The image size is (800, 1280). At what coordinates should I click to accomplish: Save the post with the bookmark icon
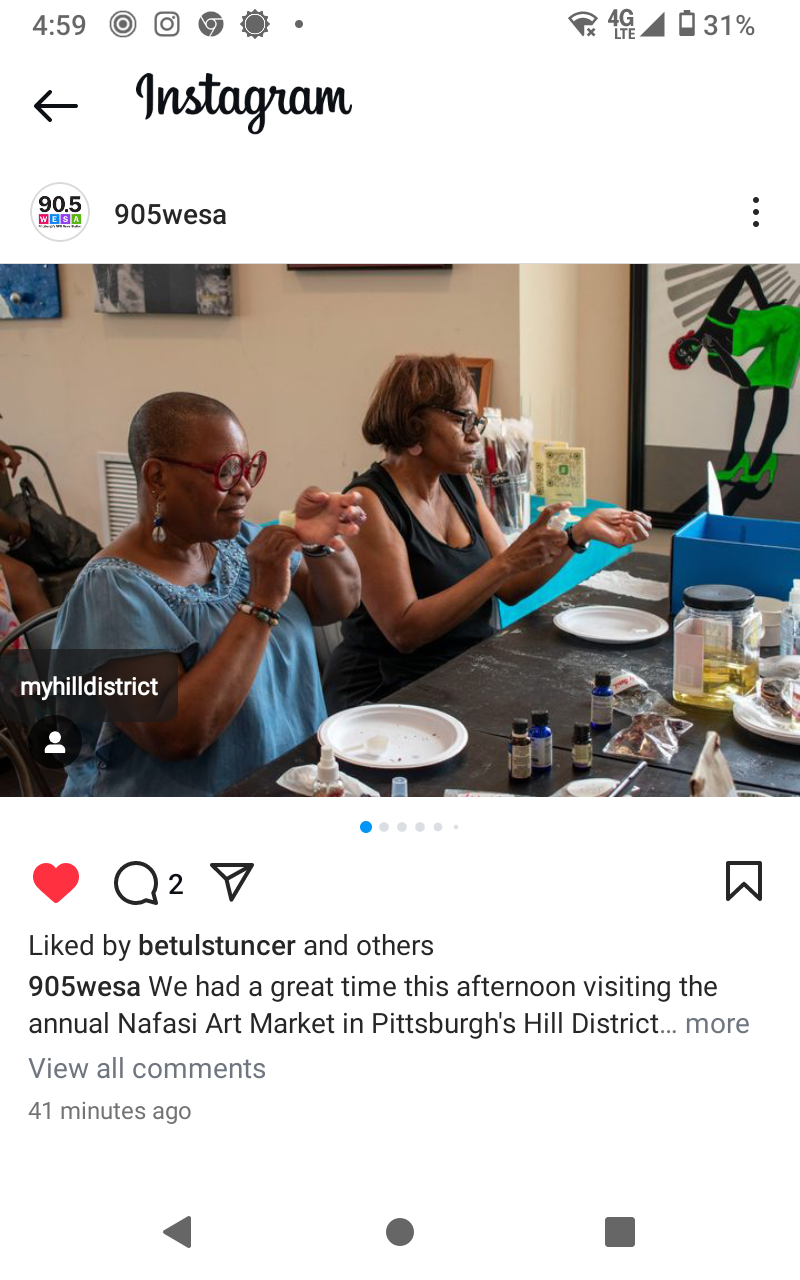tap(743, 881)
